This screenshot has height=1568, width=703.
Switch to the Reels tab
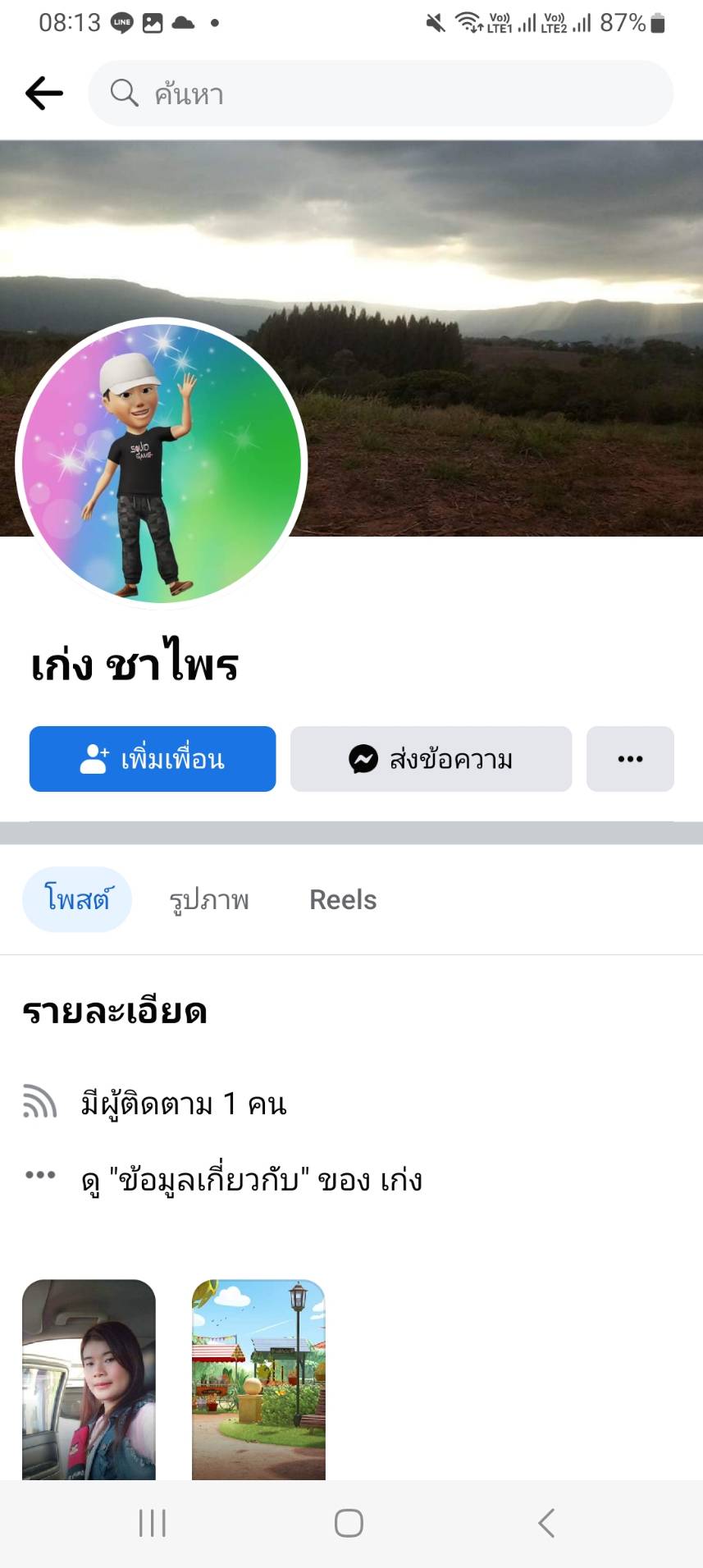pos(343,900)
